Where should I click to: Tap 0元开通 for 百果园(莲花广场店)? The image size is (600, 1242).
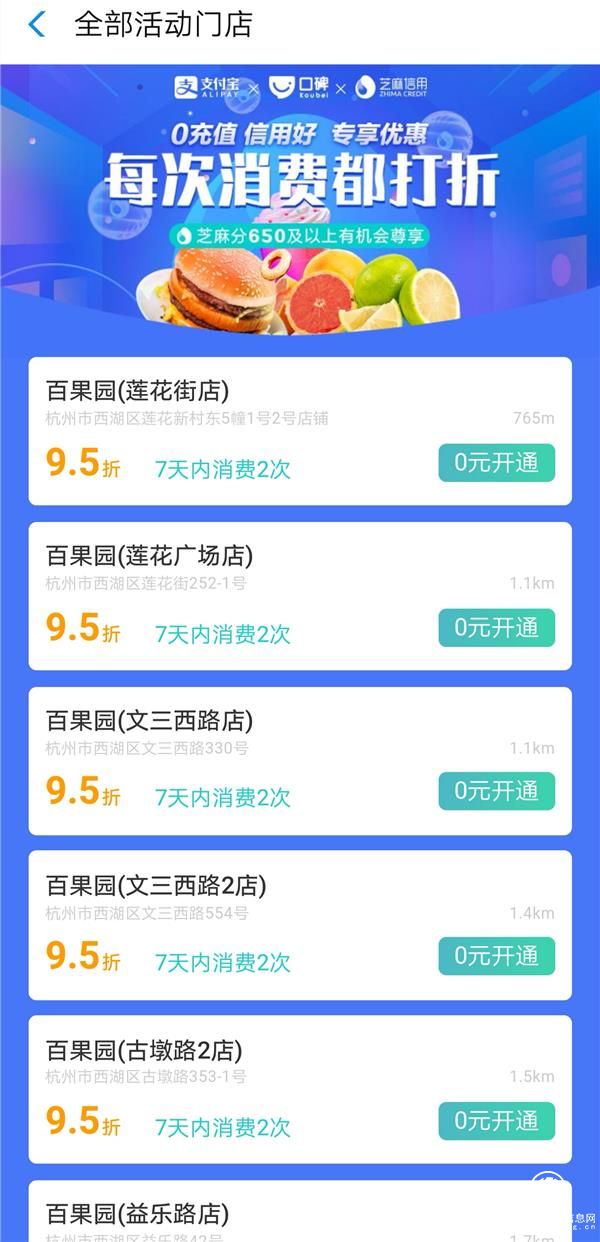[x=496, y=628]
